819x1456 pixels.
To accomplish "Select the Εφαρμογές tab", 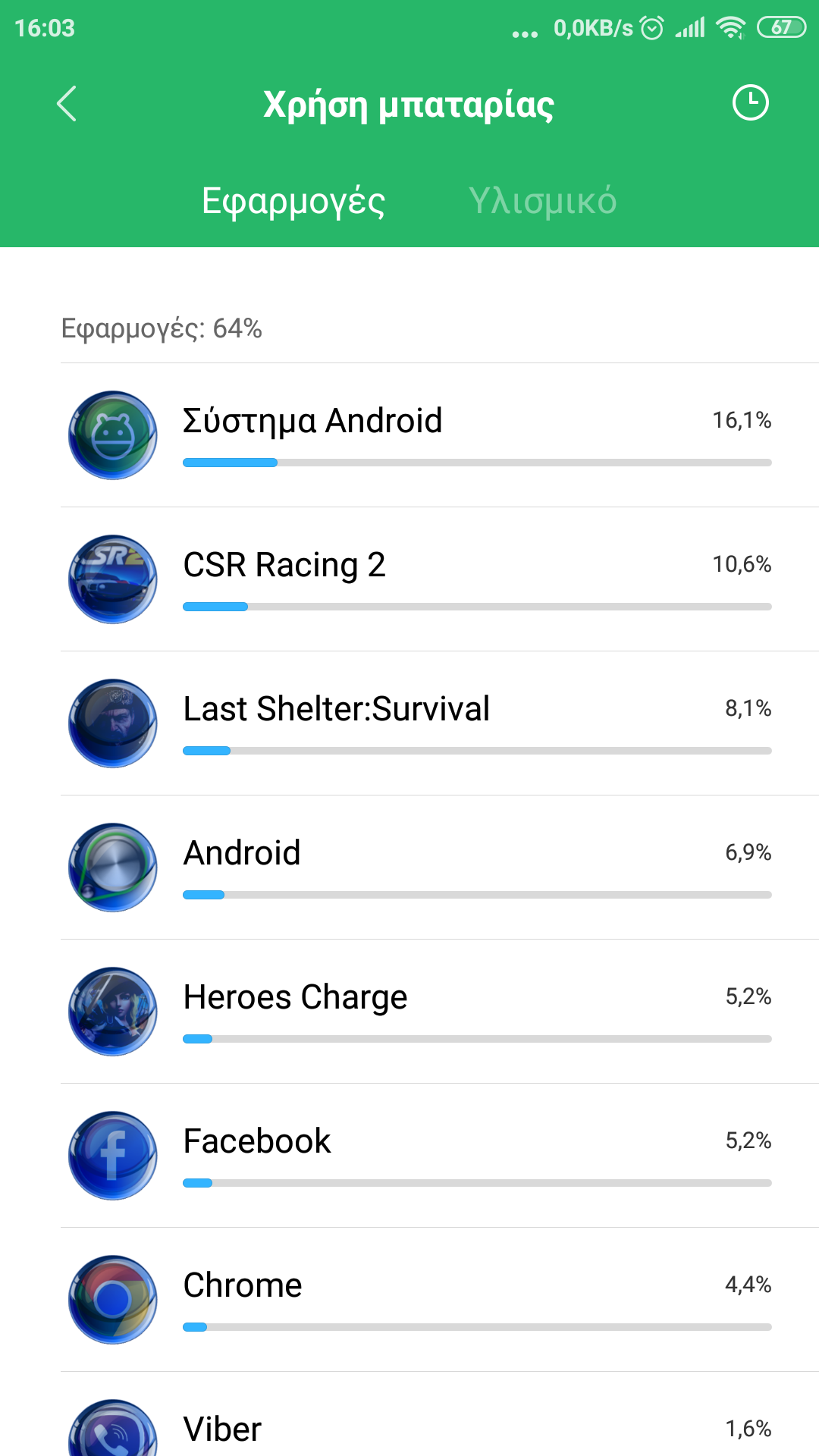I will pos(293,201).
